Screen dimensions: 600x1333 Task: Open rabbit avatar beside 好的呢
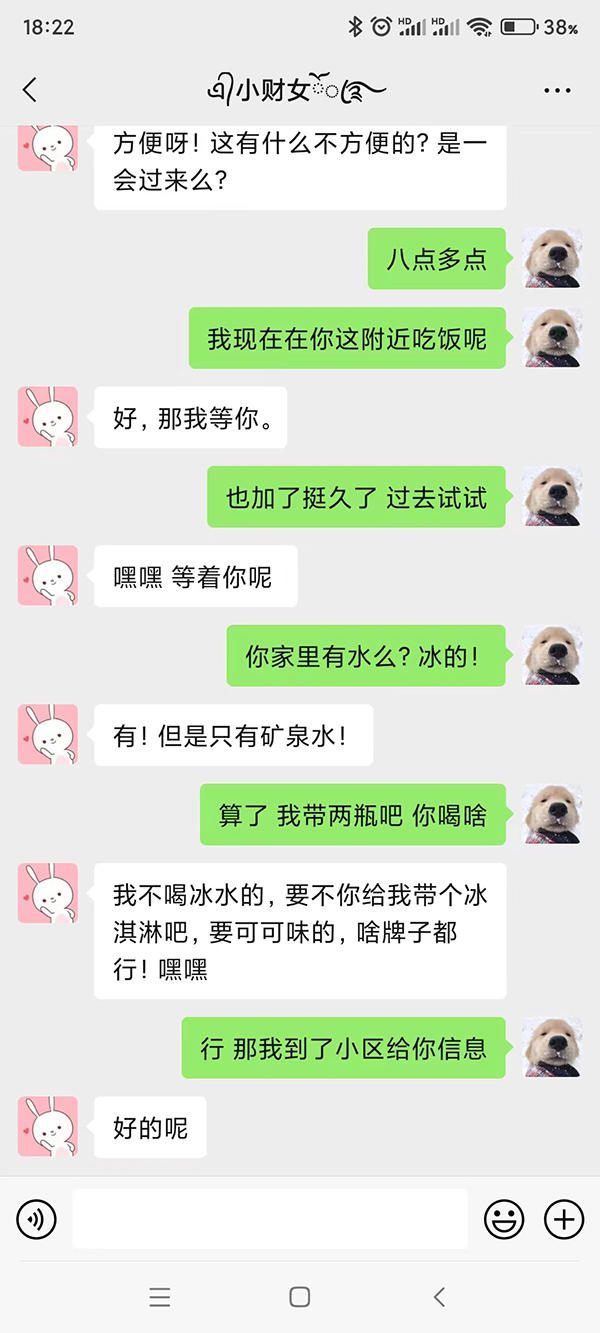coord(48,1127)
